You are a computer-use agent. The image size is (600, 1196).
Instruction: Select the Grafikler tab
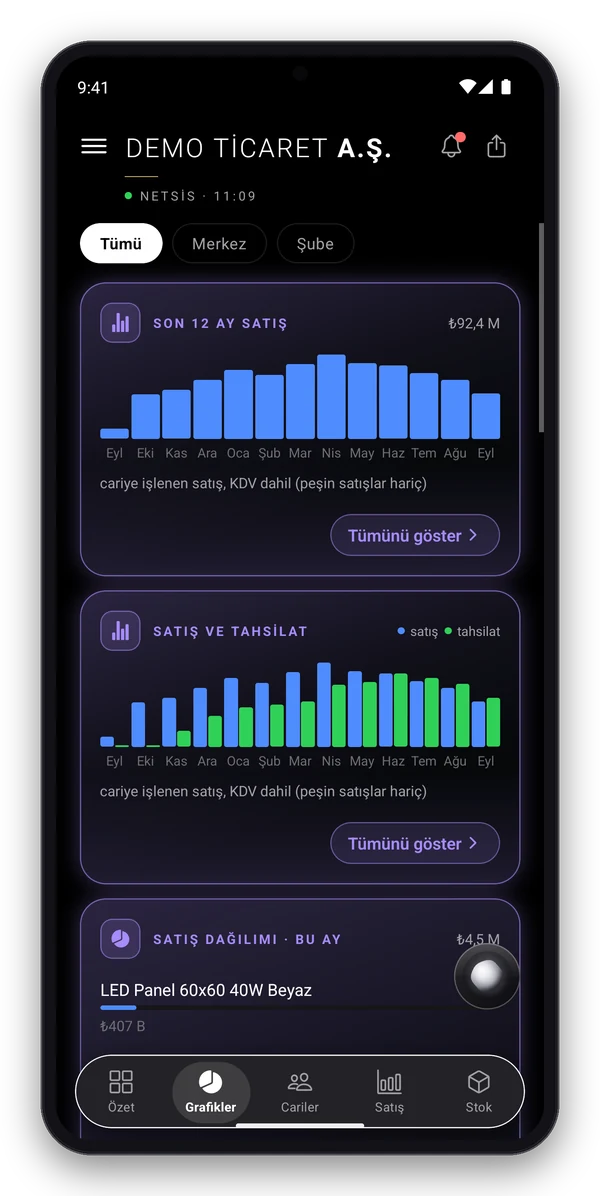(x=211, y=1092)
